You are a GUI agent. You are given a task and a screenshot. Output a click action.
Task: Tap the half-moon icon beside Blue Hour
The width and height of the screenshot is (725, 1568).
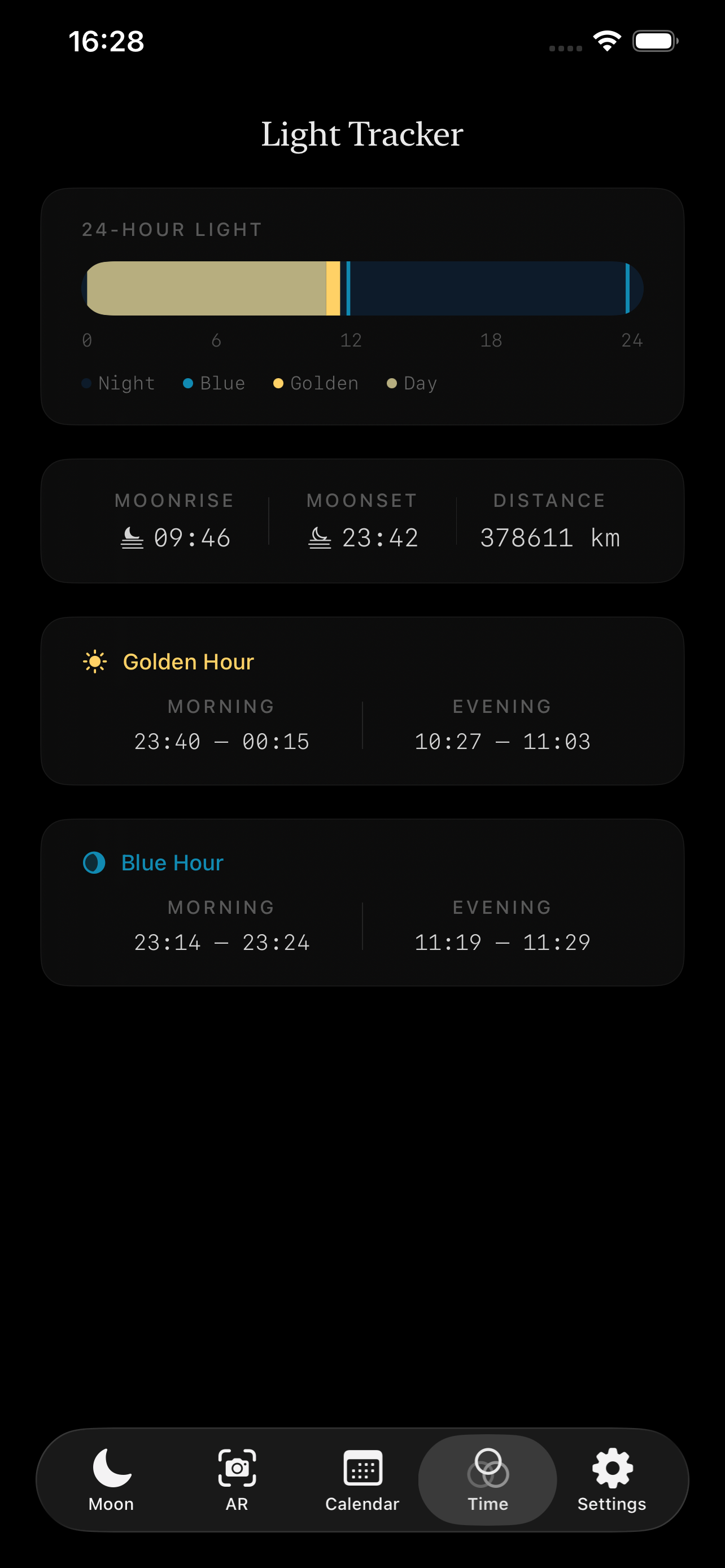94,862
